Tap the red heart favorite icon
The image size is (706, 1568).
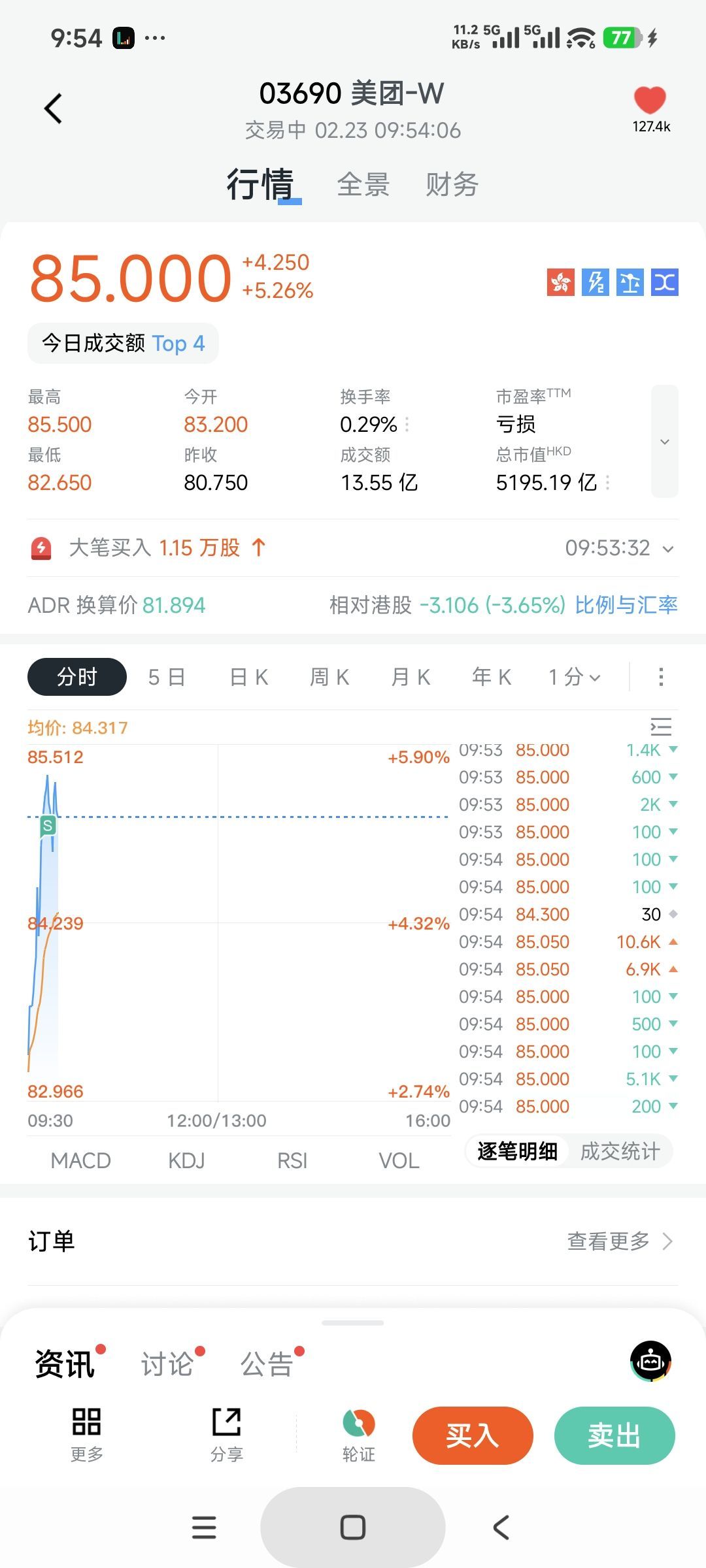coord(650,101)
